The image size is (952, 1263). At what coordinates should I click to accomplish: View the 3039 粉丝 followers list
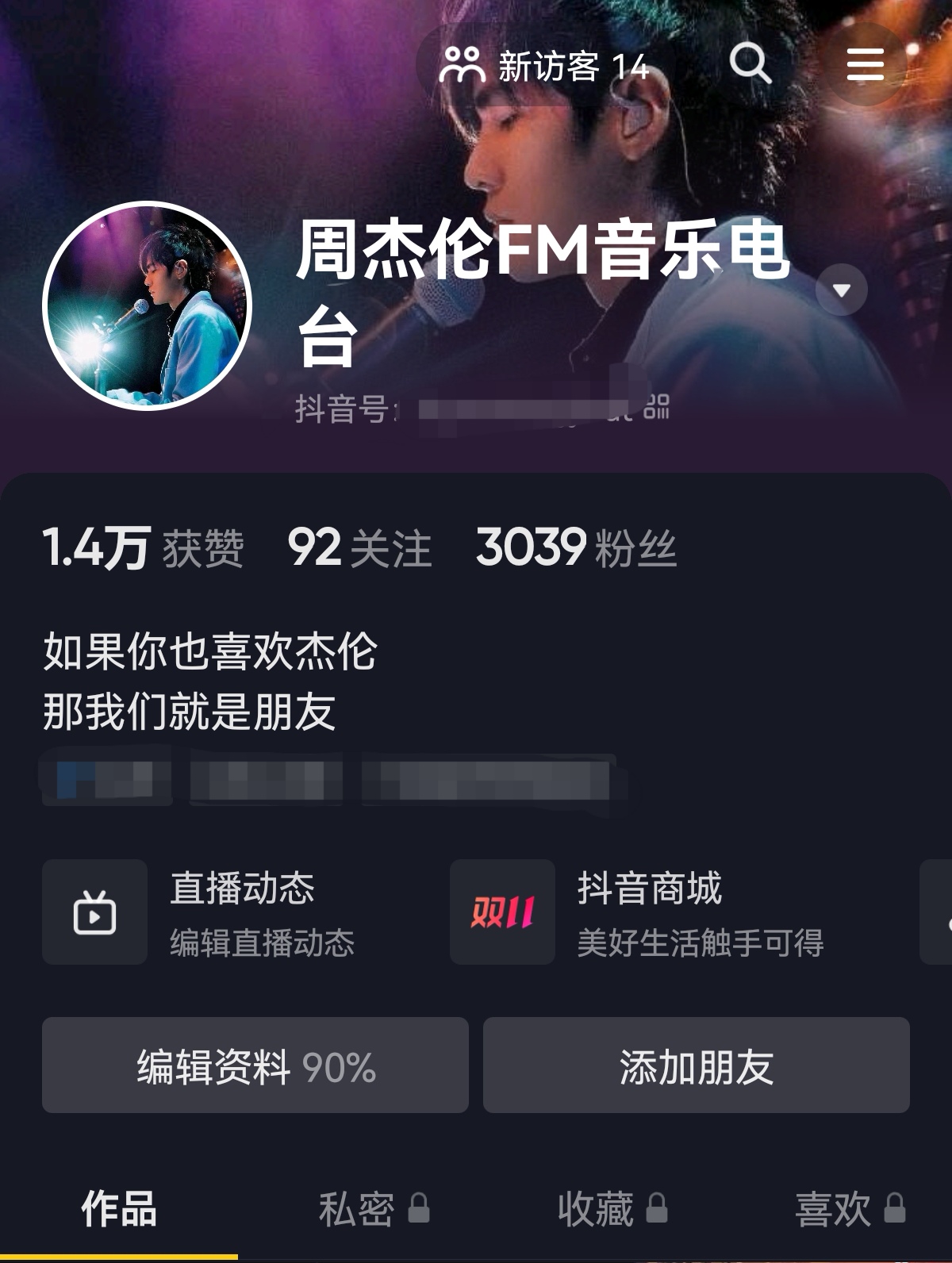click(x=576, y=547)
